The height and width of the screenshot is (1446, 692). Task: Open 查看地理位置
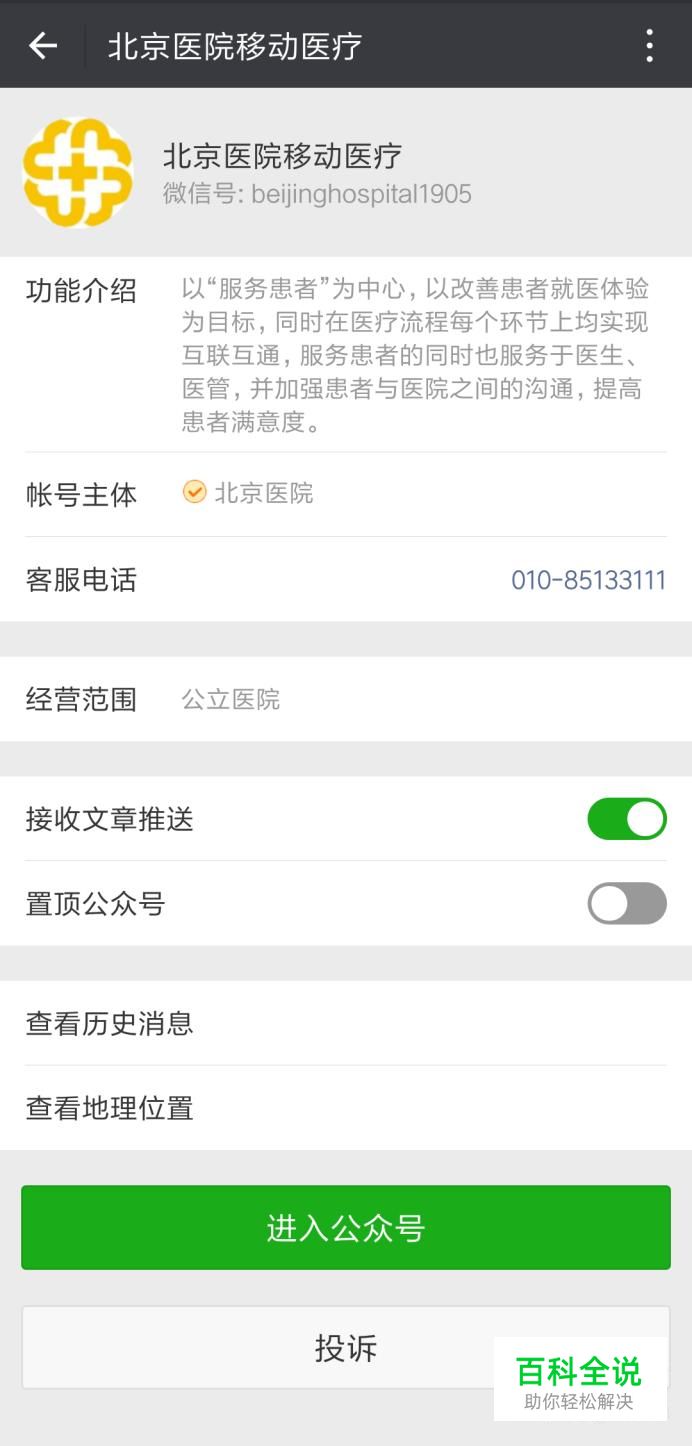coord(345,1108)
